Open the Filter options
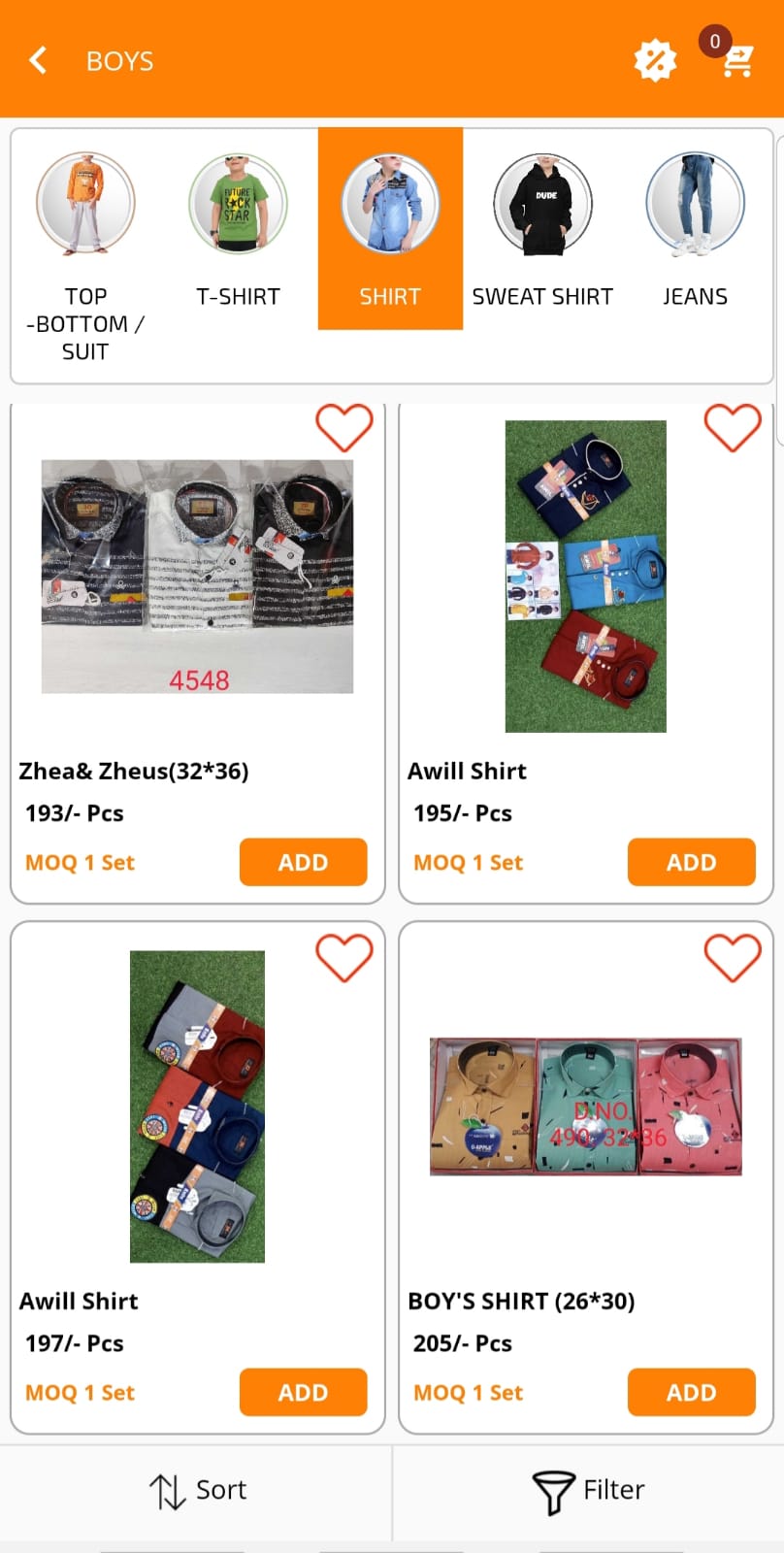784x1553 pixels. click(588, 1490)
